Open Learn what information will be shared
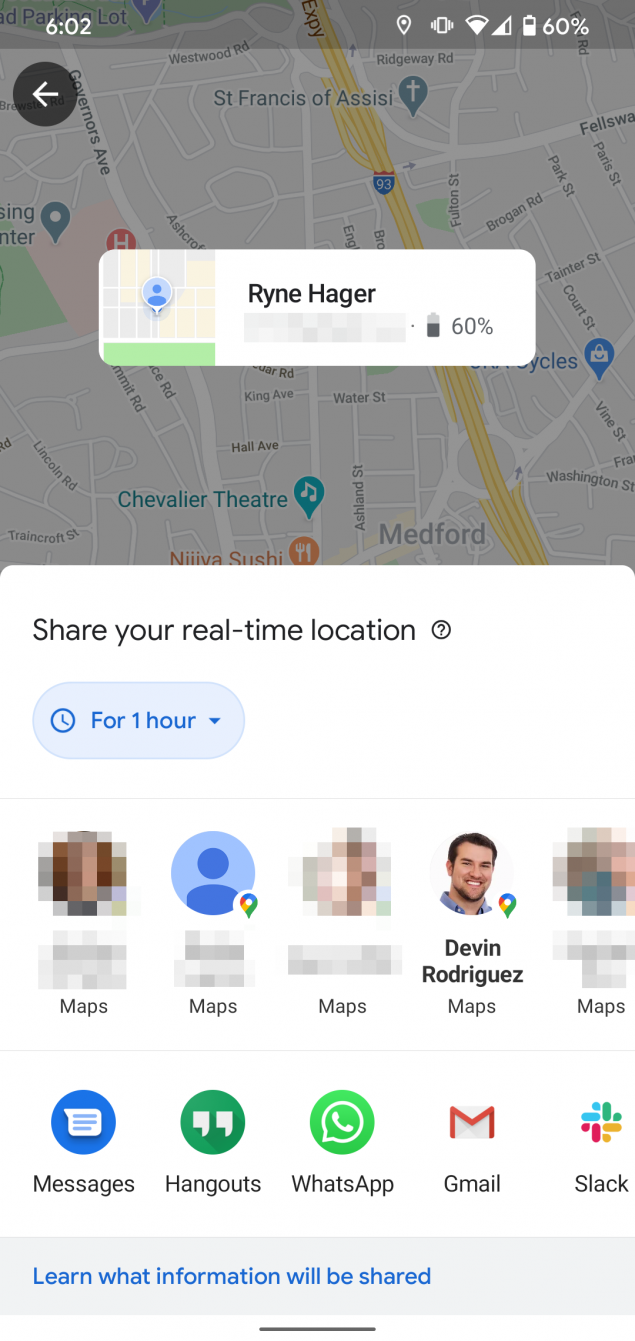 click(232, 1276)
